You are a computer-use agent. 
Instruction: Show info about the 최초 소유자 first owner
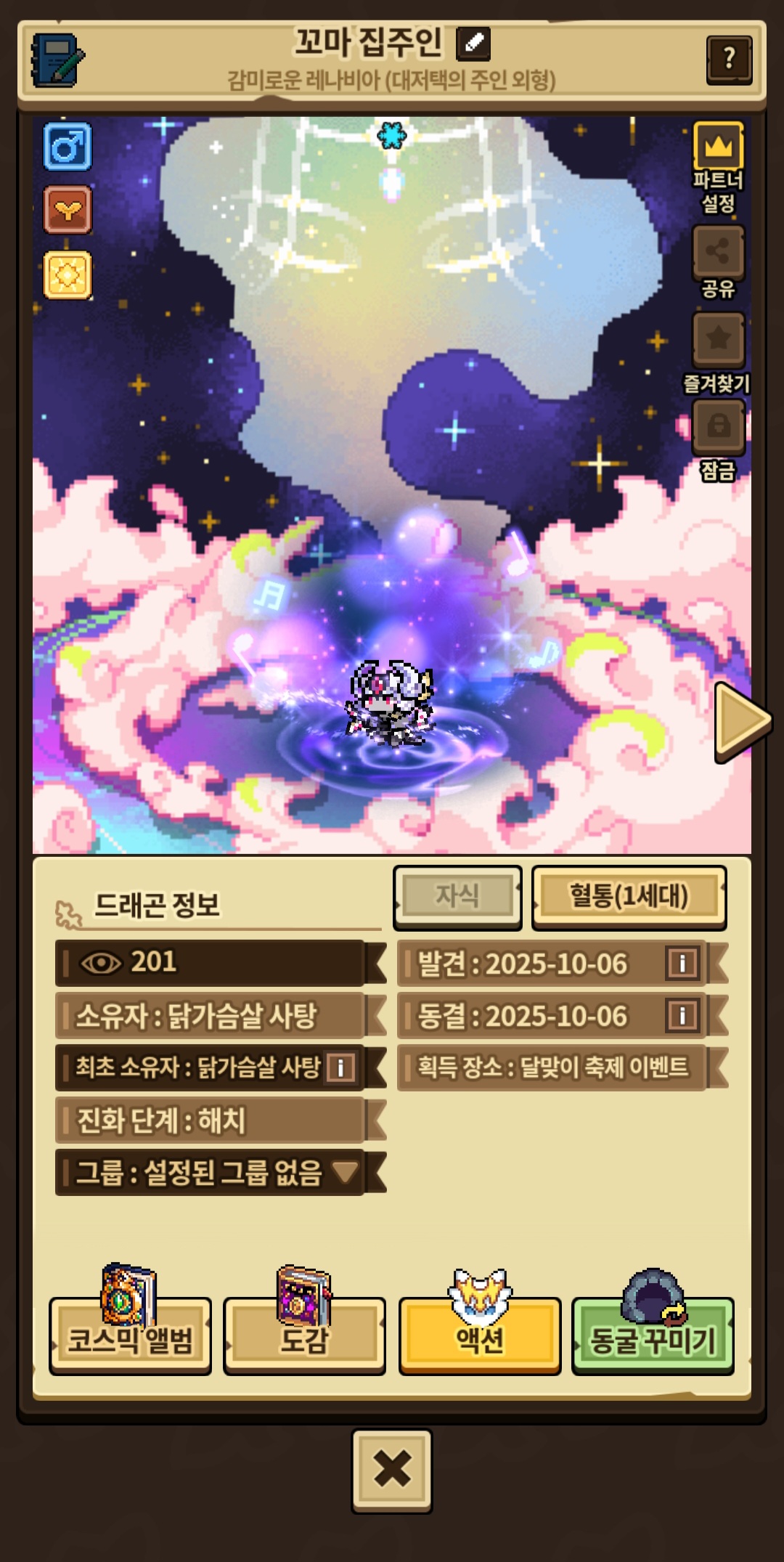pyautogui.click(x=340, y=1067)
